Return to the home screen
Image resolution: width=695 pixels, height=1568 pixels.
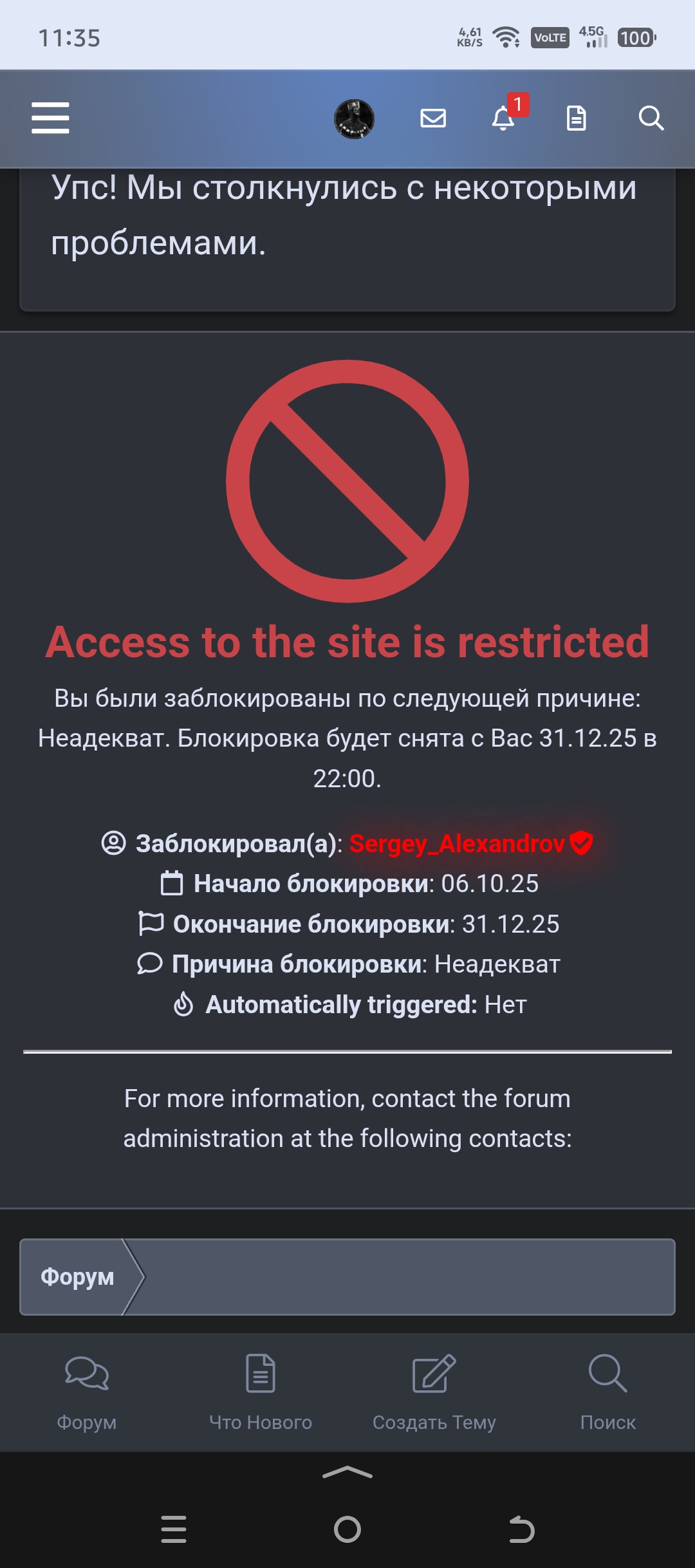[x=347, y=1529]
